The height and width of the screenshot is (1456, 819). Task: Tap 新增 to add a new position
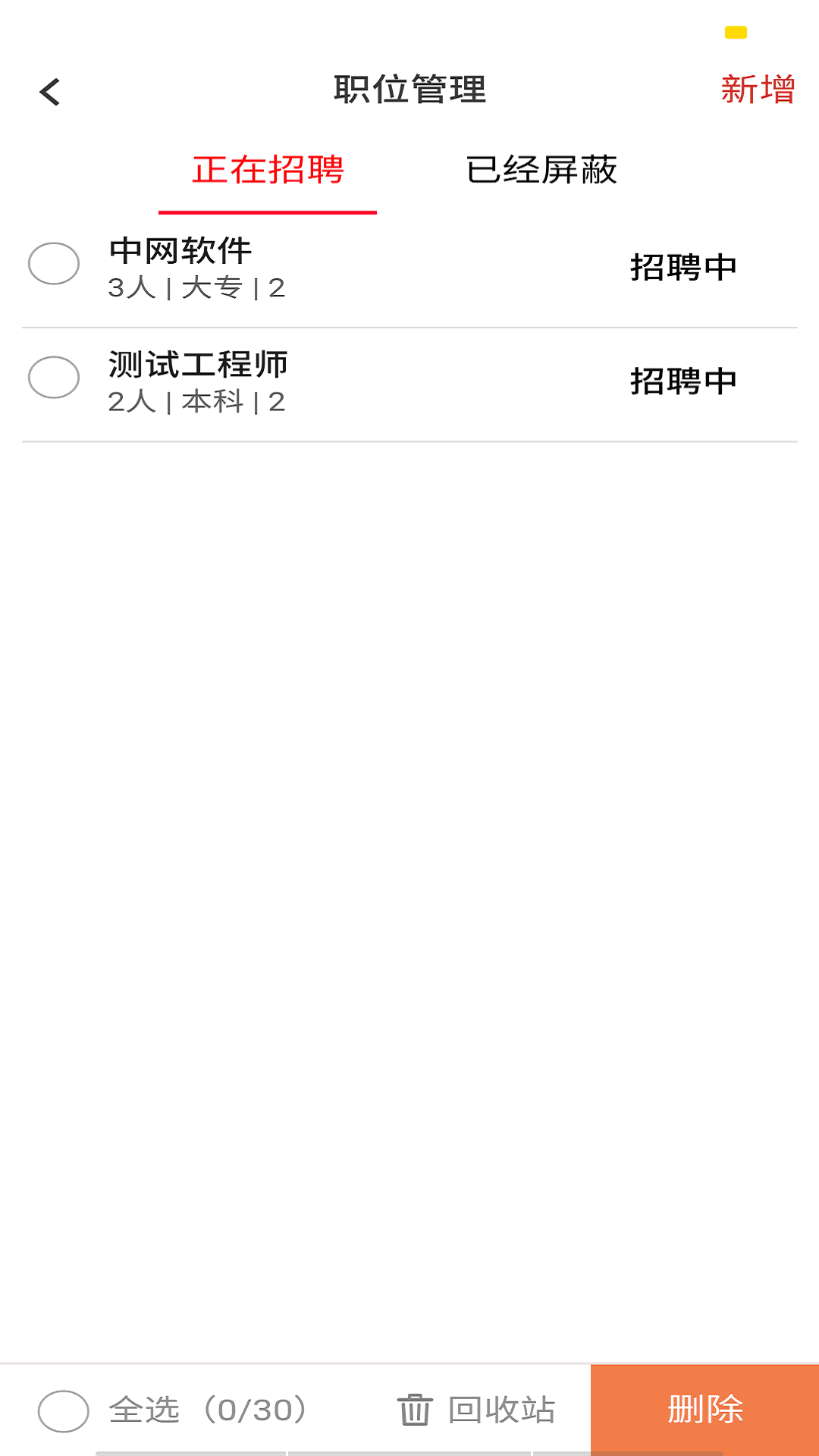coord(757,91)
